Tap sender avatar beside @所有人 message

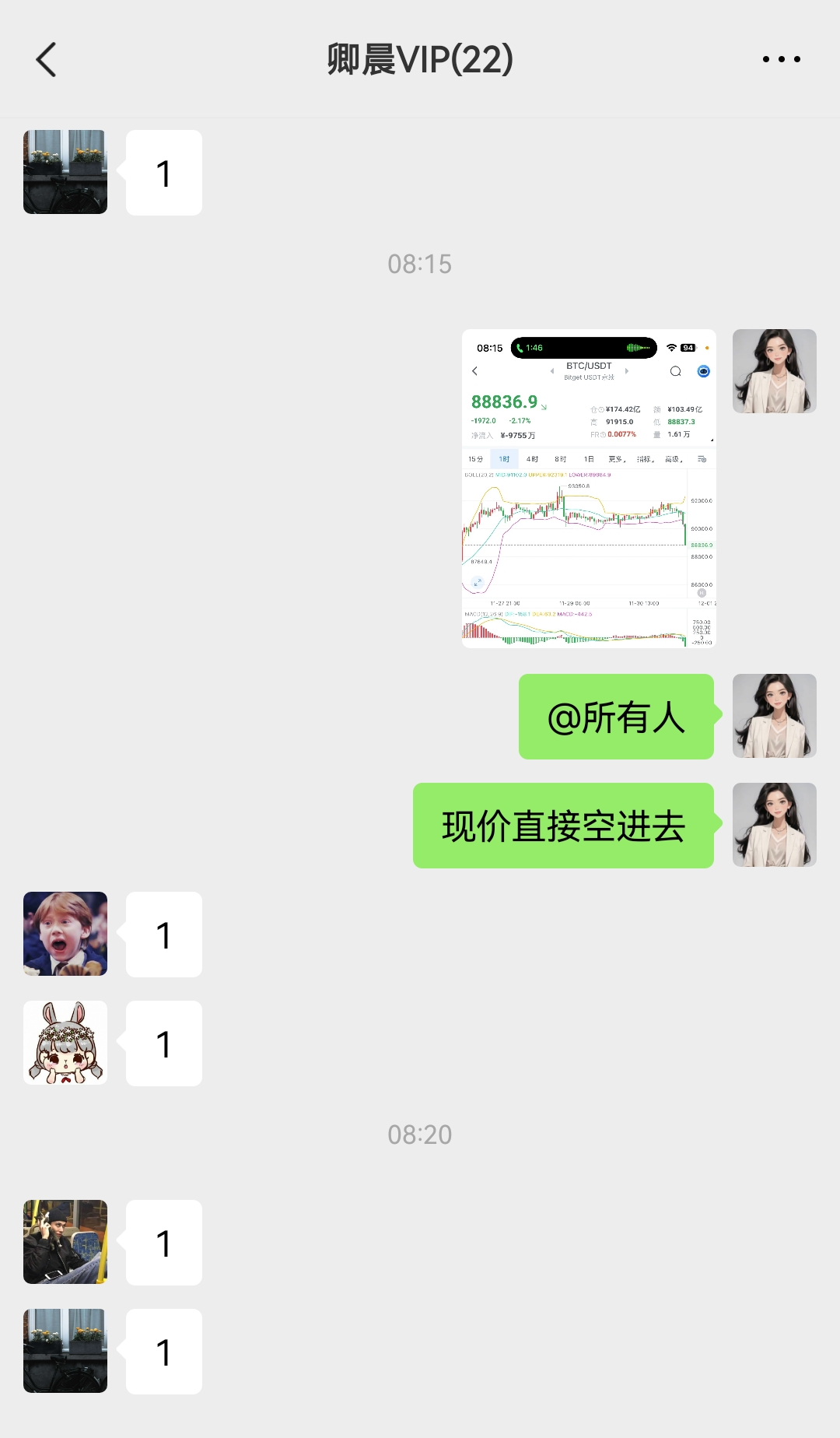(774, 716)
